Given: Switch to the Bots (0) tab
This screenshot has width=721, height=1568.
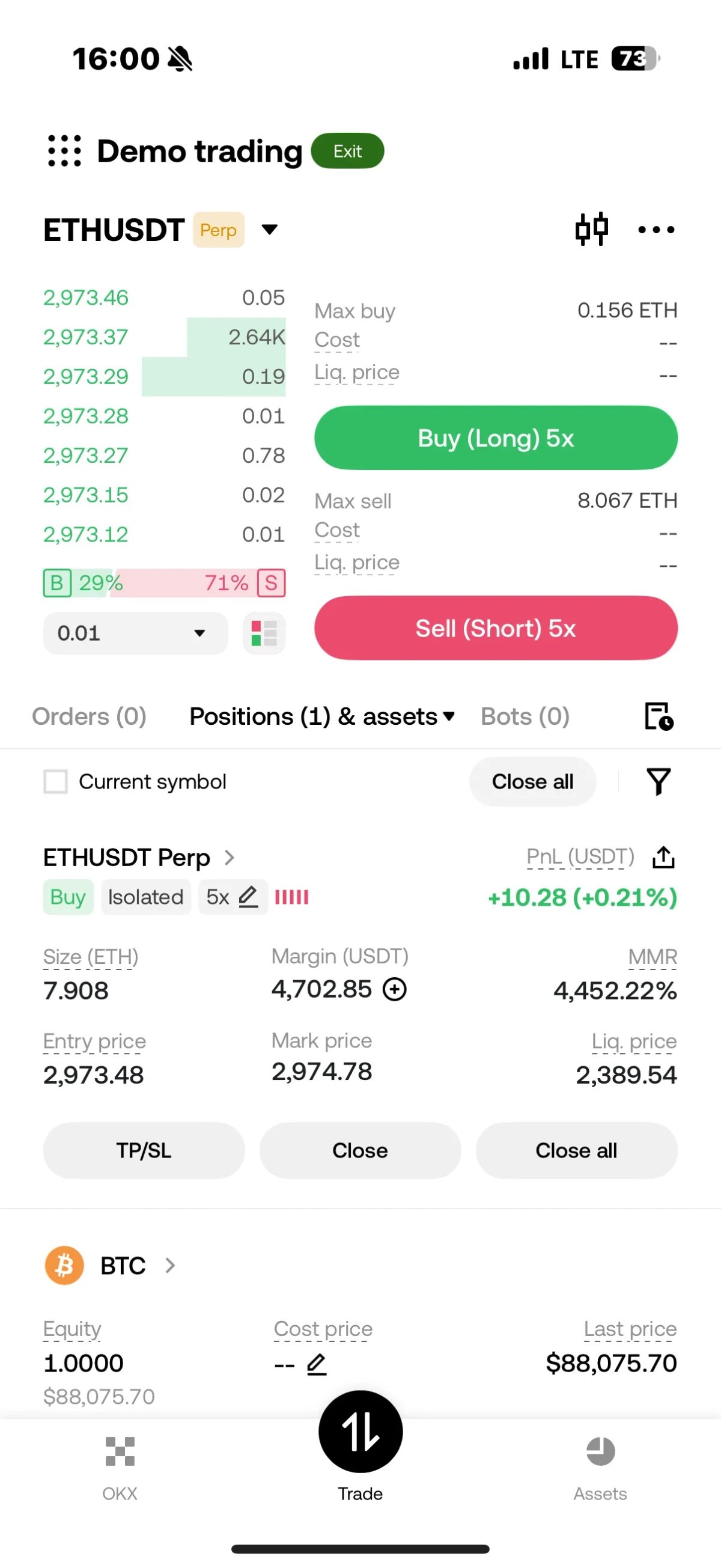Looking at the screenshot, I should [525, 716].
